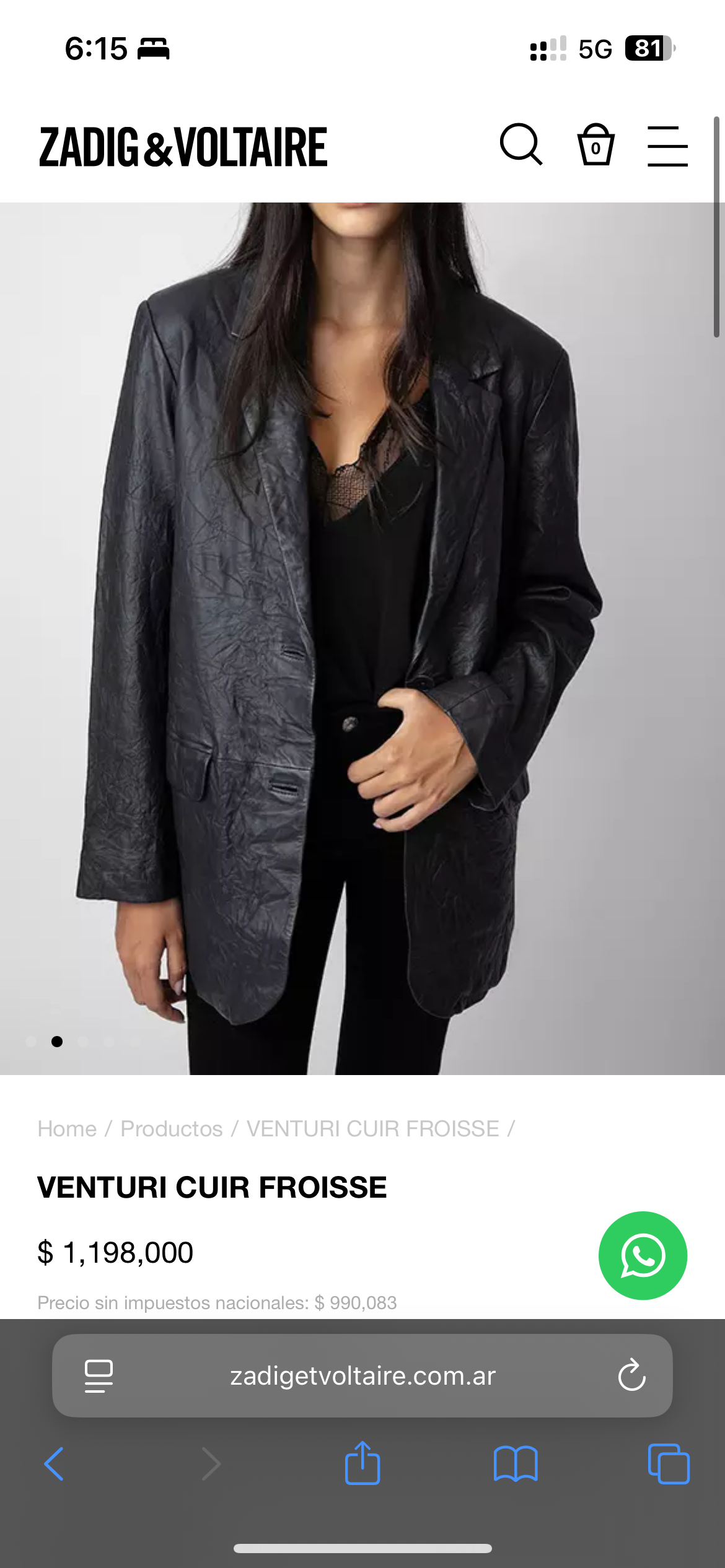The height and width of the screenshot is (1568, 725).
Task: Open the hamburger menu
Action: point(667,146)
